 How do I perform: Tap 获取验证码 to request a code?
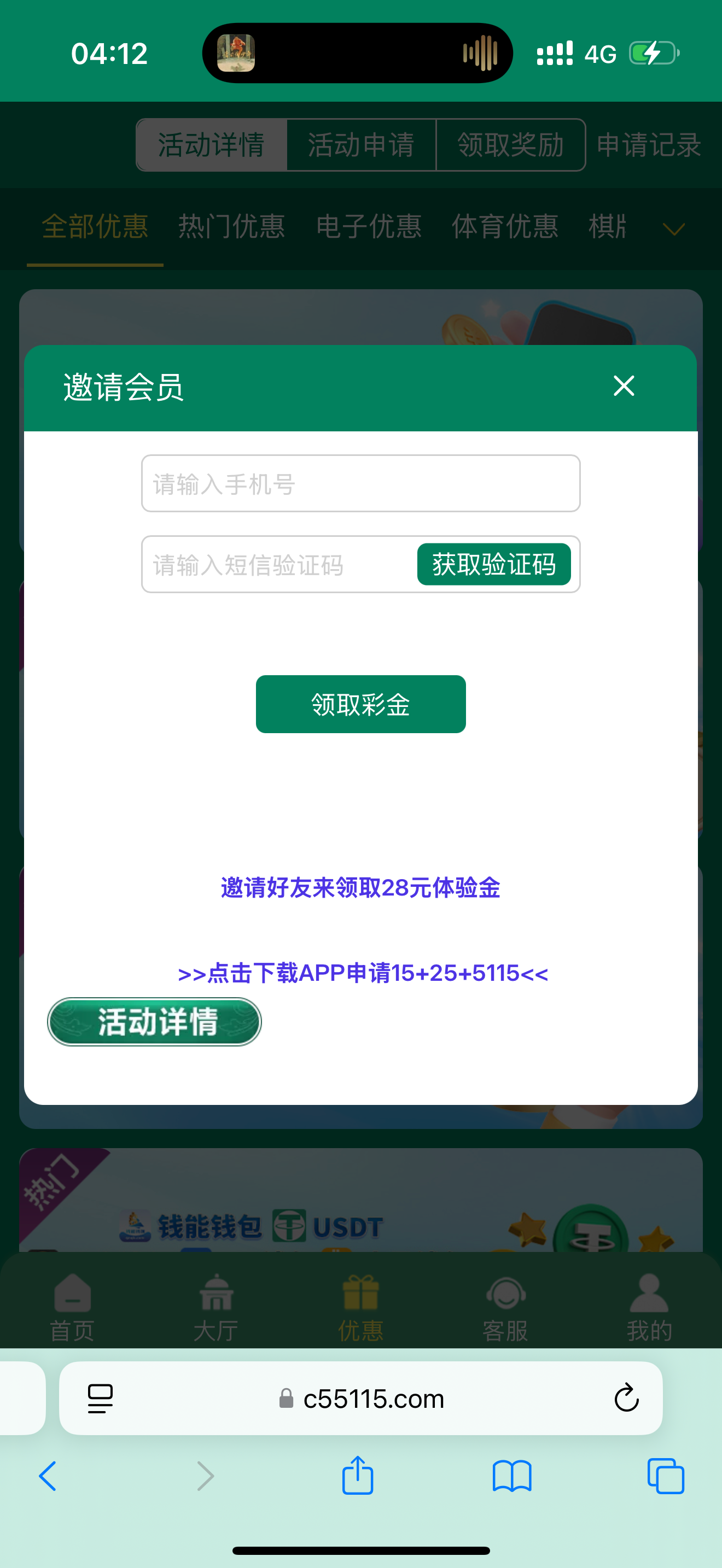494,565
